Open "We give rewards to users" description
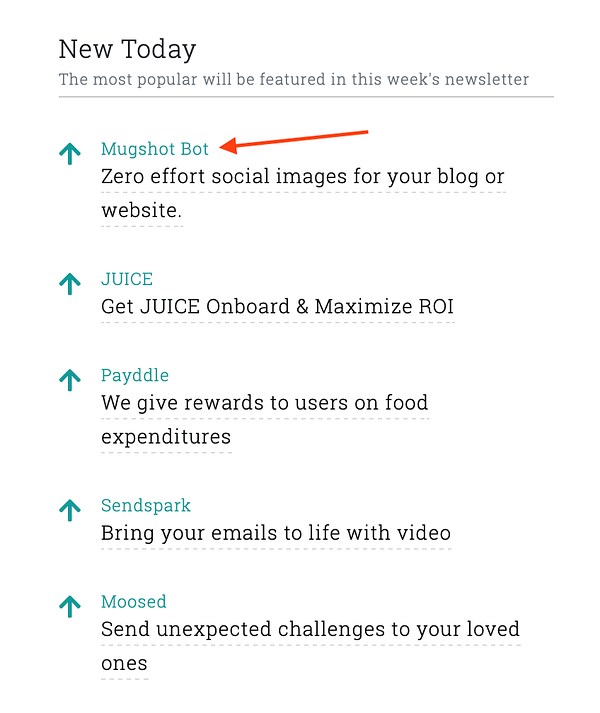 pyautogui.click(x=264, y=404)
